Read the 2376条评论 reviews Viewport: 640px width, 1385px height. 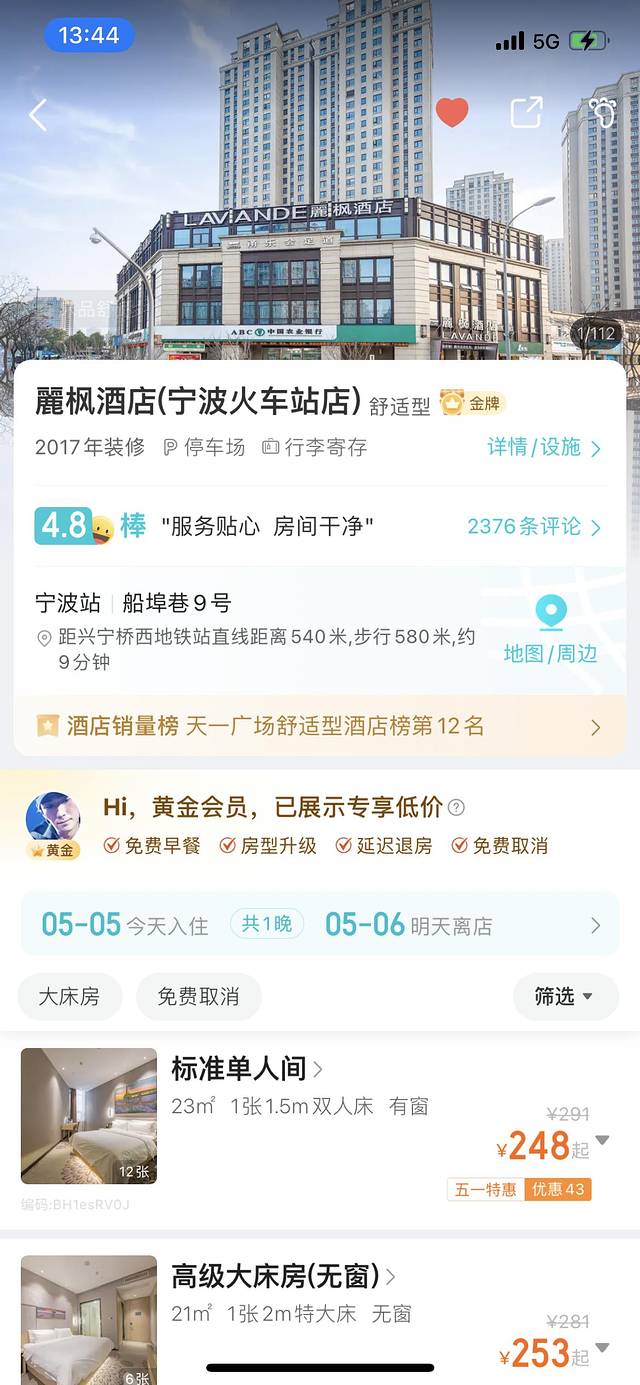point(534,527)
